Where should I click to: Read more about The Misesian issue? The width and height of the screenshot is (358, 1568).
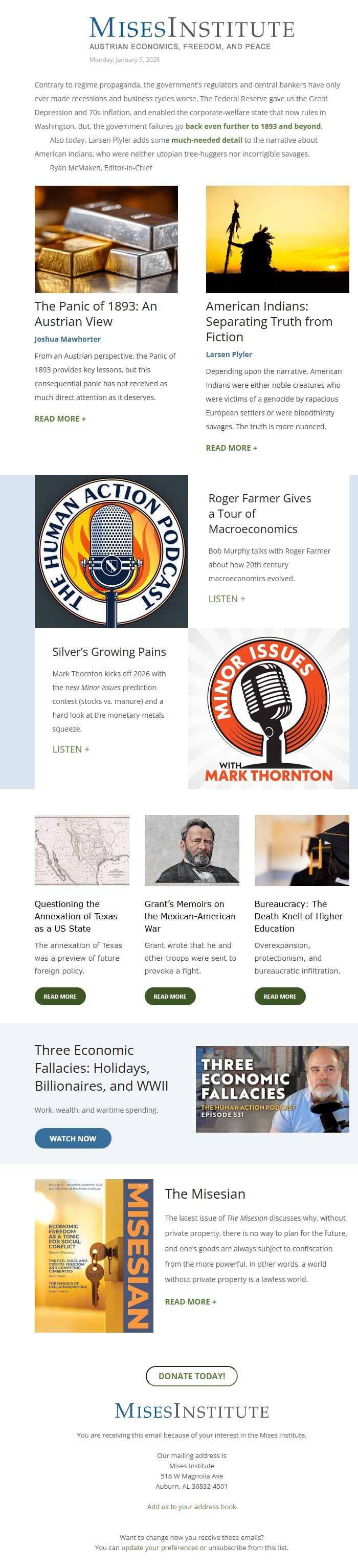(x=191, y=1301)
